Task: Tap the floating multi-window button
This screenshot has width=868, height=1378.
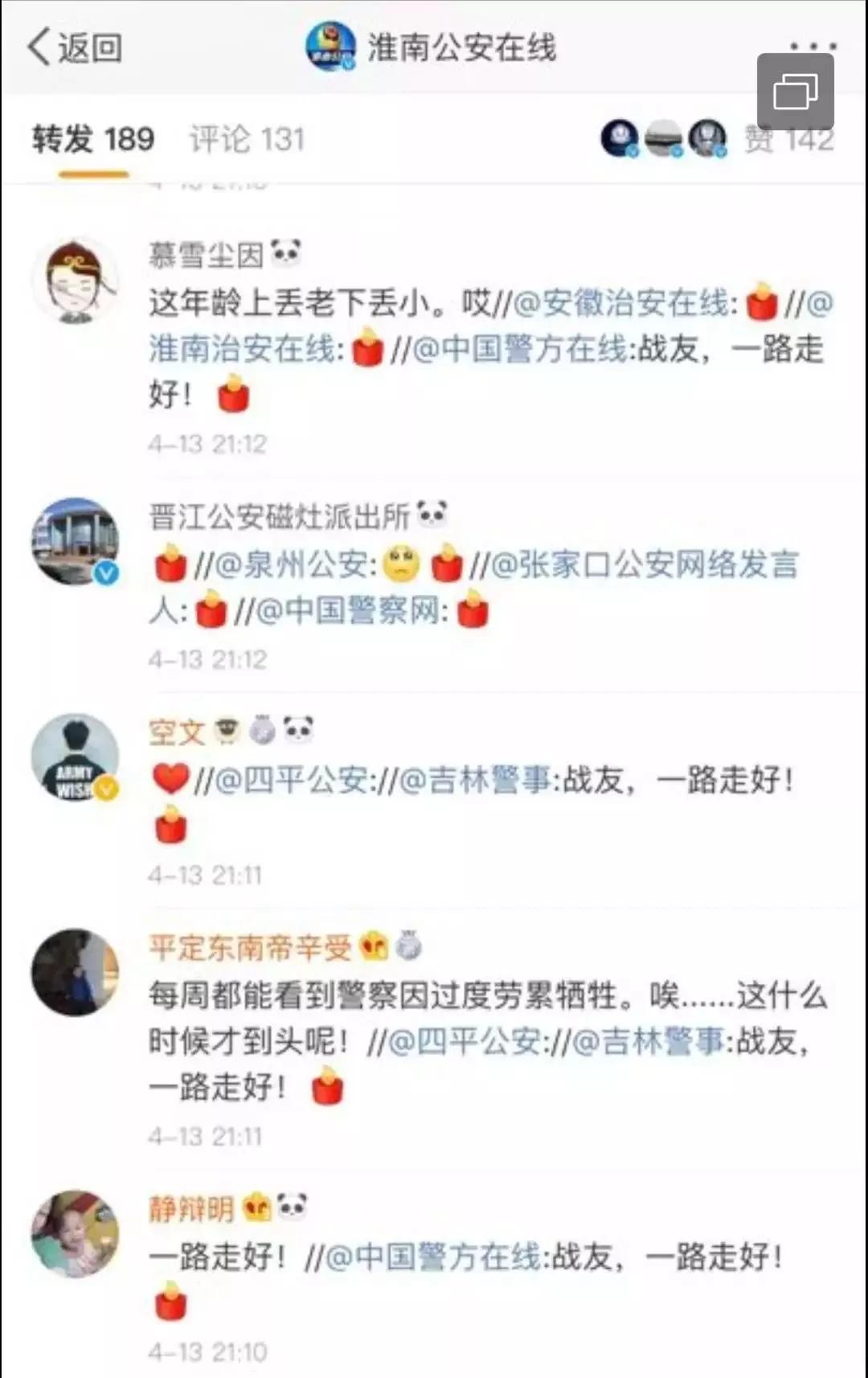Action: [x=795, y=91]
